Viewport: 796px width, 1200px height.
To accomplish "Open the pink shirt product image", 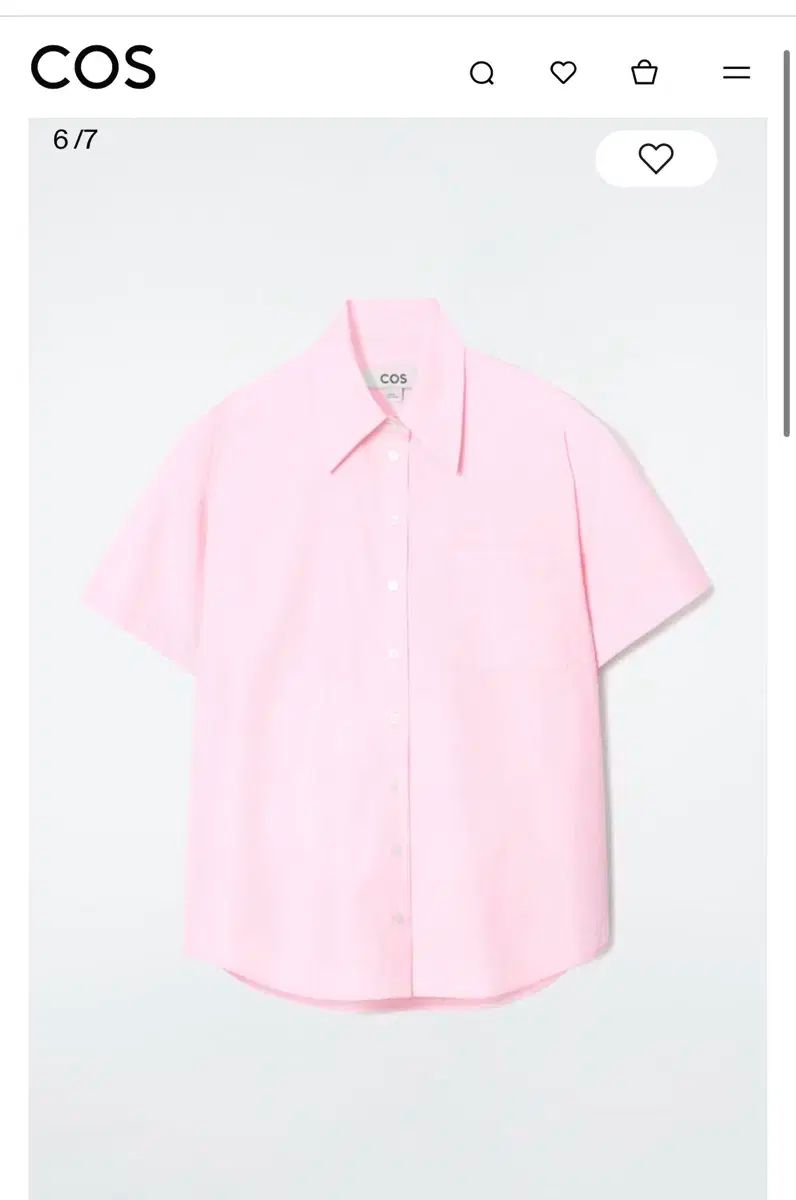I will point(397,650).
